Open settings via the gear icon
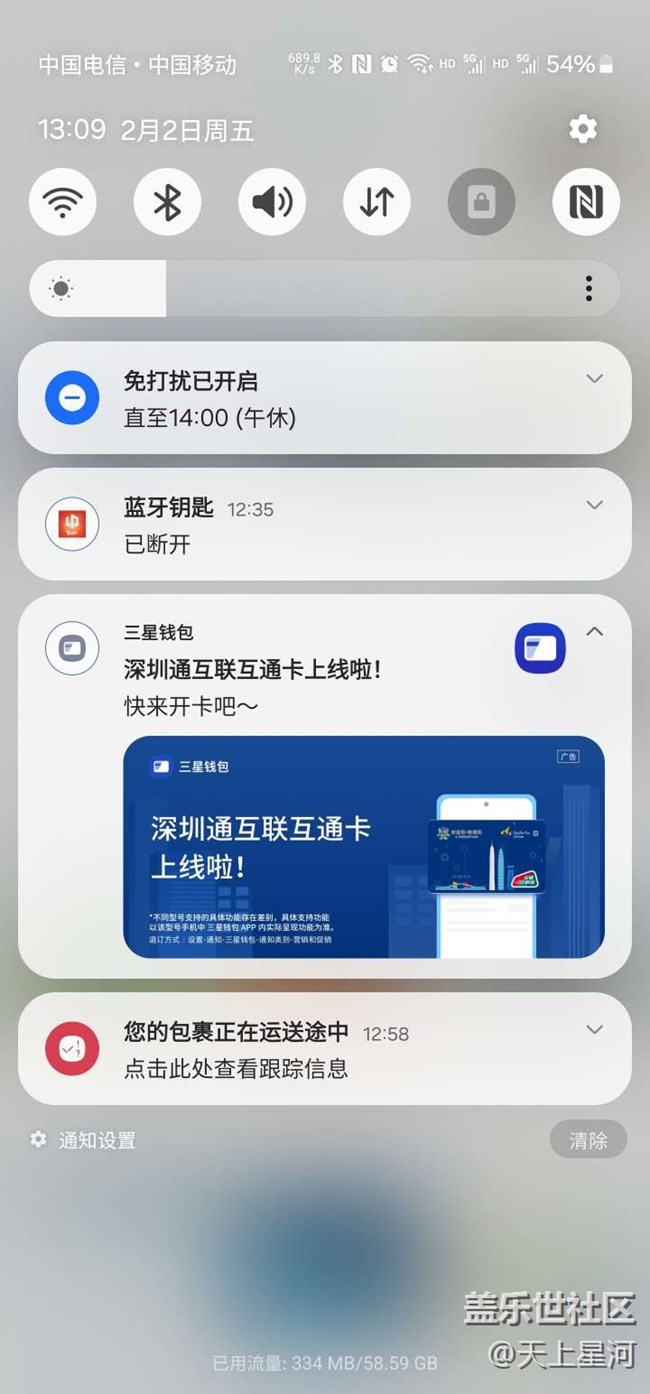The height and width of the screenshot is (1394, 650). (582, 129)
